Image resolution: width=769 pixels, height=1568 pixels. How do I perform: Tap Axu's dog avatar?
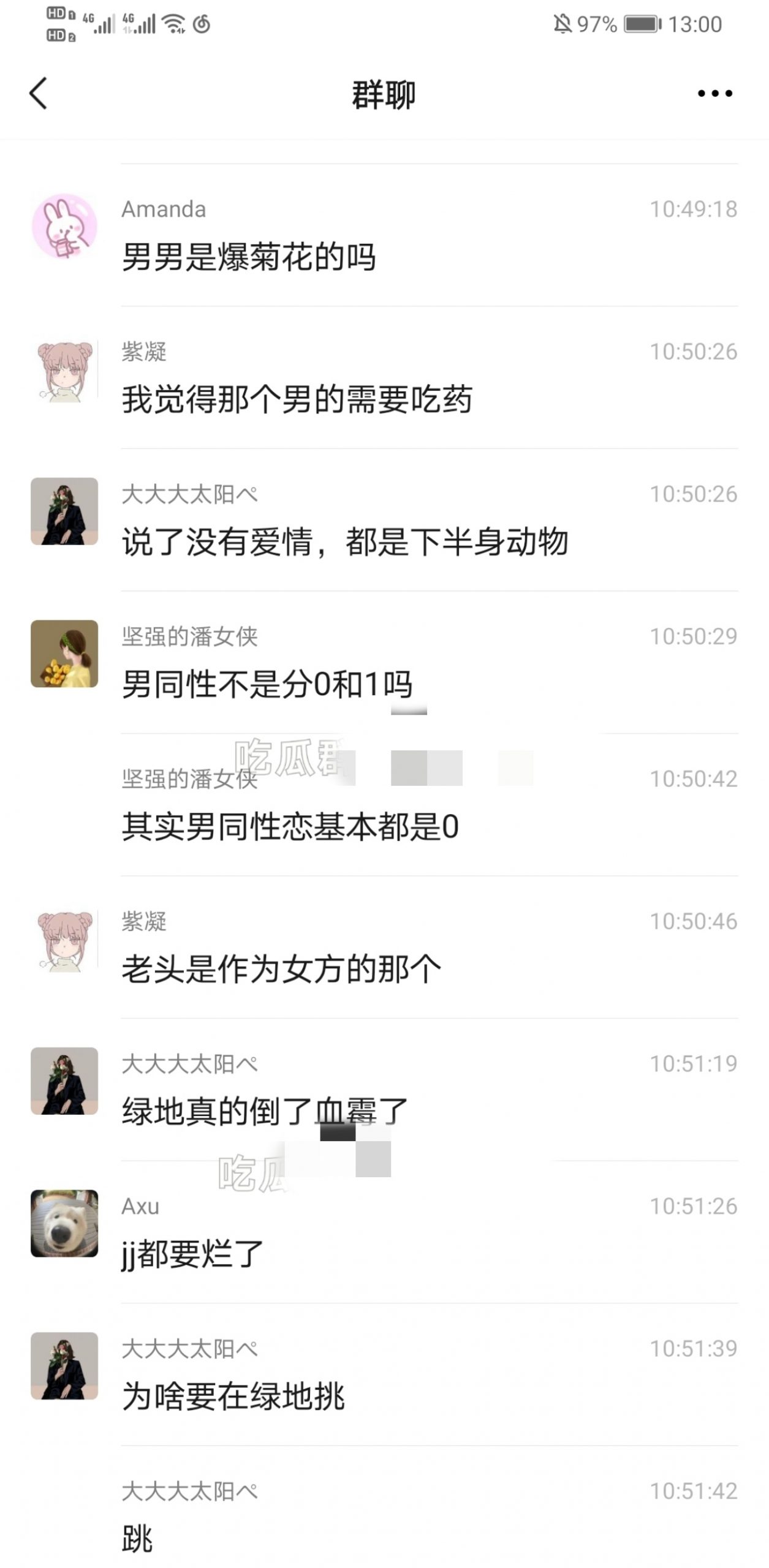[64, 1223]
